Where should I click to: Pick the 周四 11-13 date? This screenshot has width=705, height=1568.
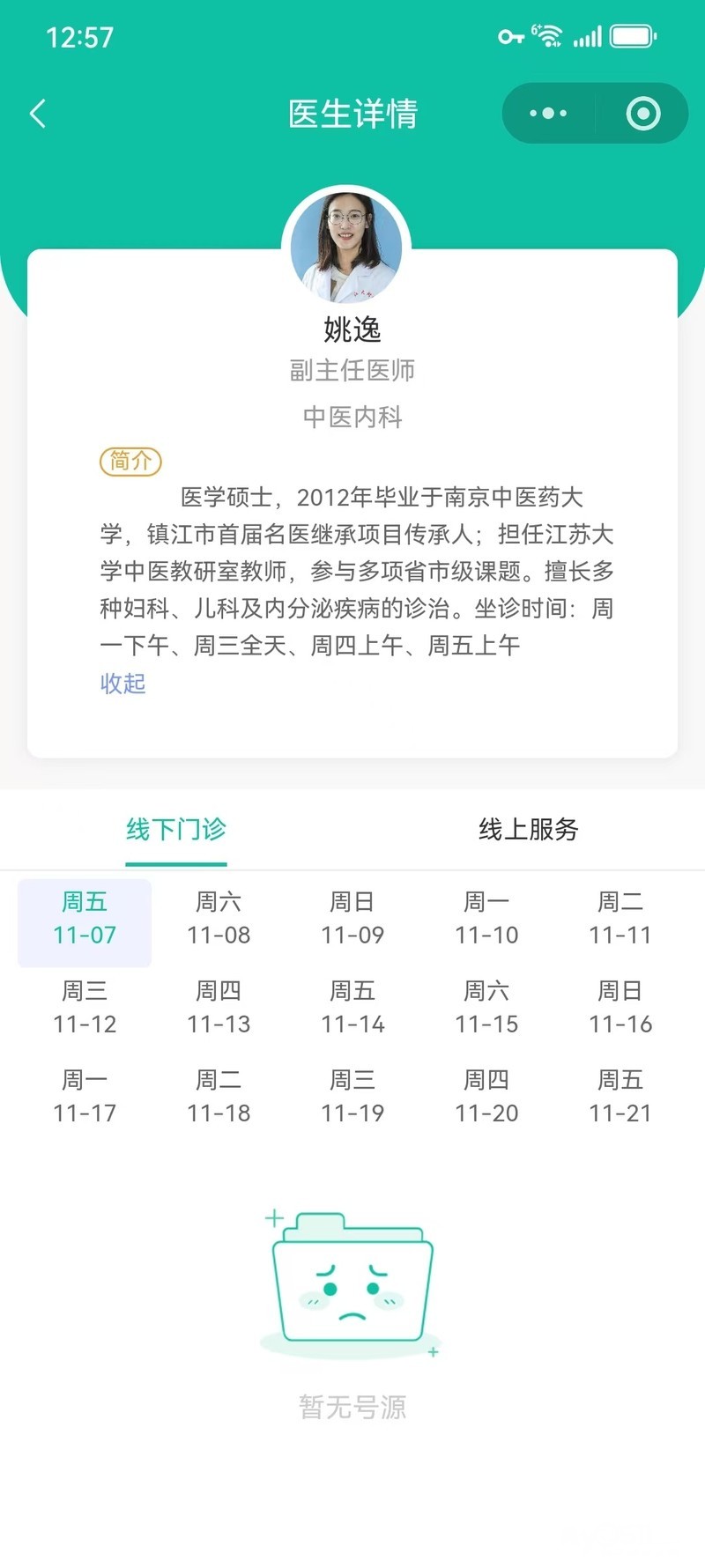[219, 1008]
